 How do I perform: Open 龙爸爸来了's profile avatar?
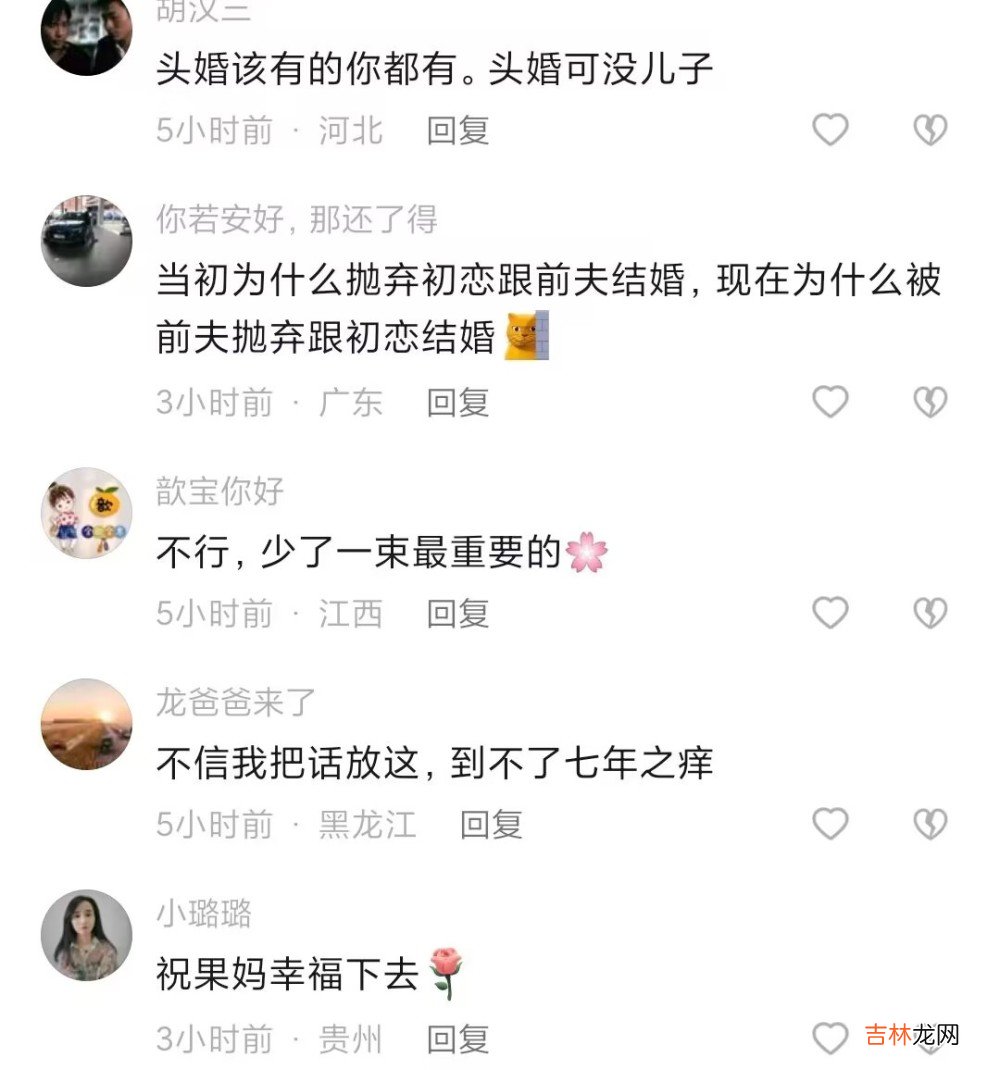coord(87,724)
